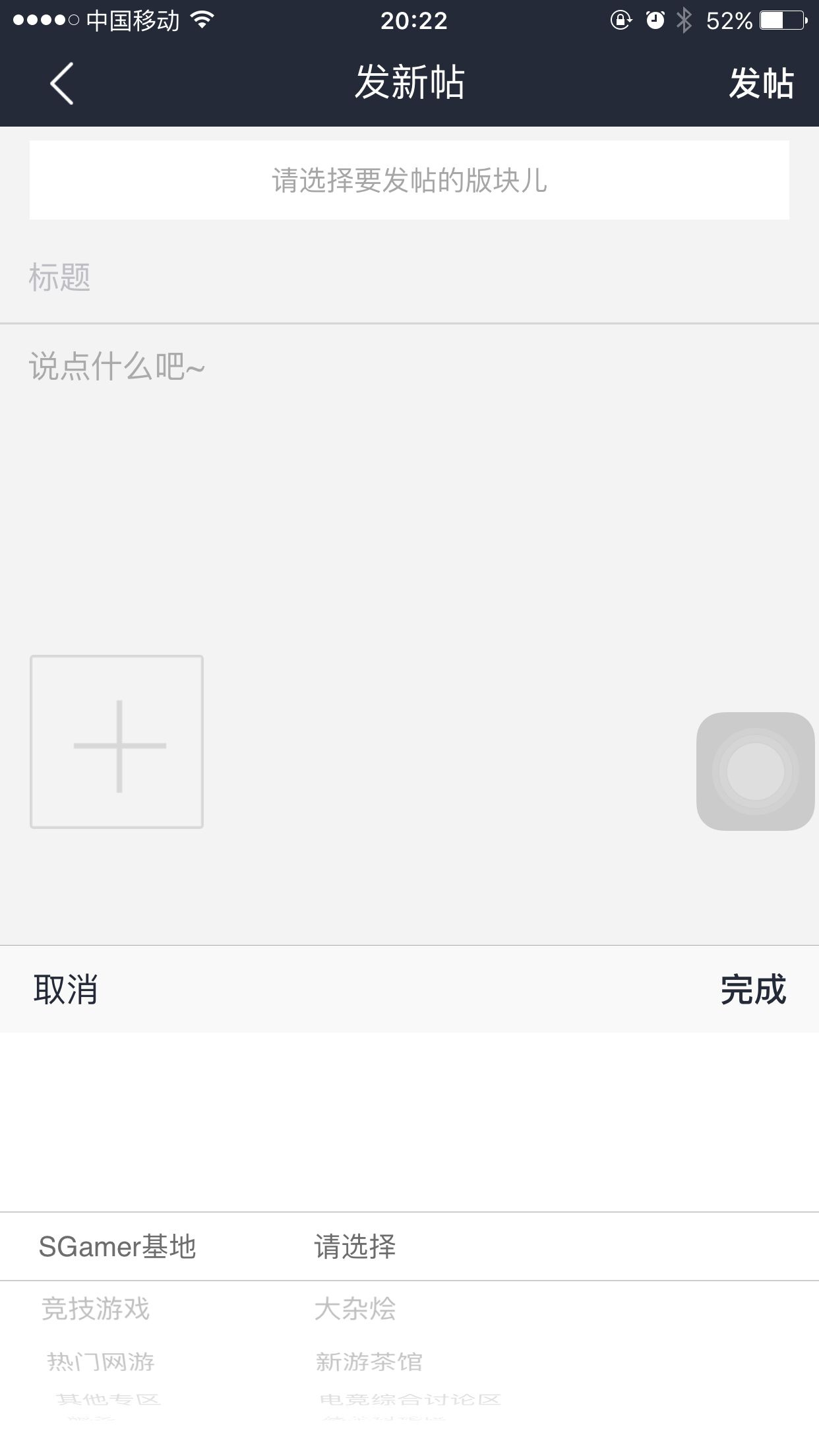Viewport: 819px width, 1456px height.
Task: Pick 大杂烩 in the sub-board column
Action: (355, 1309)
